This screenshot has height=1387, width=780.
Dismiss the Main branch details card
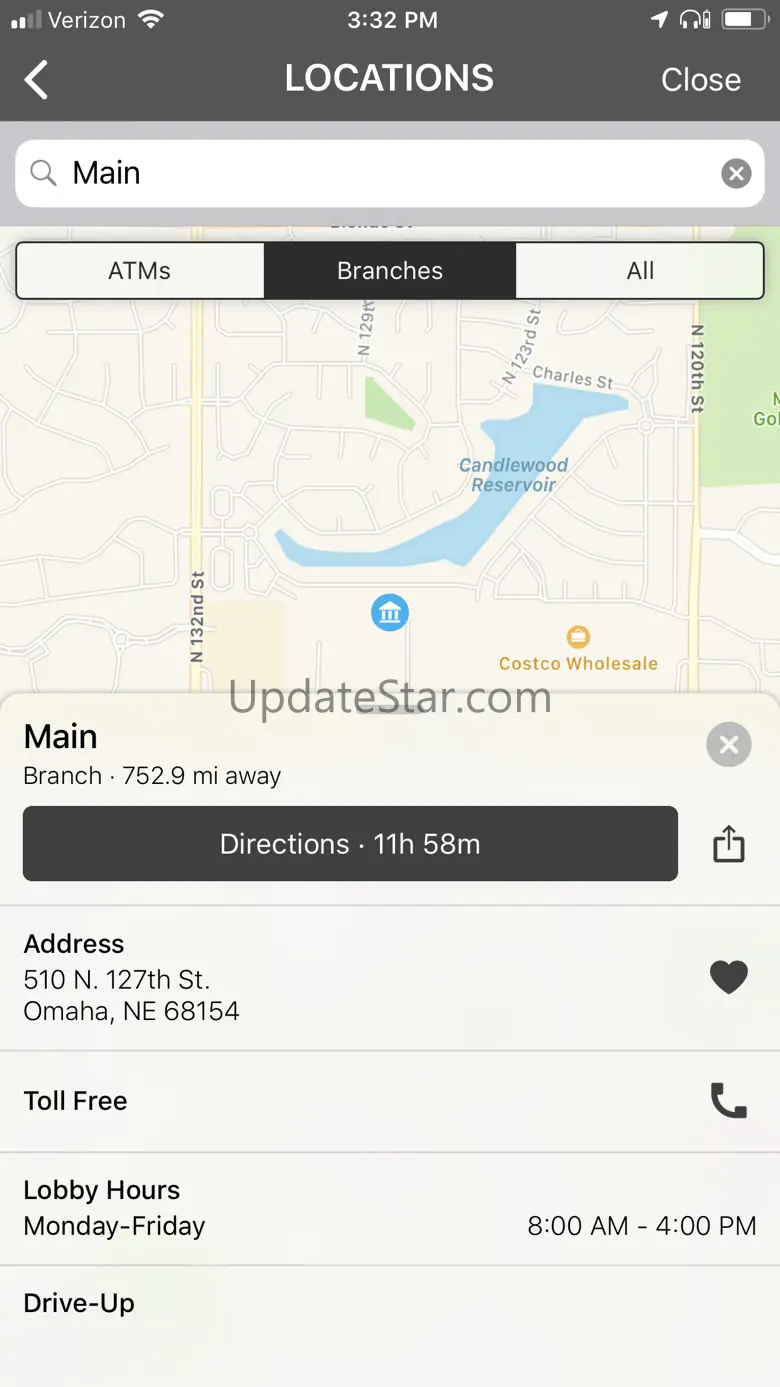[x=728, y=744]
